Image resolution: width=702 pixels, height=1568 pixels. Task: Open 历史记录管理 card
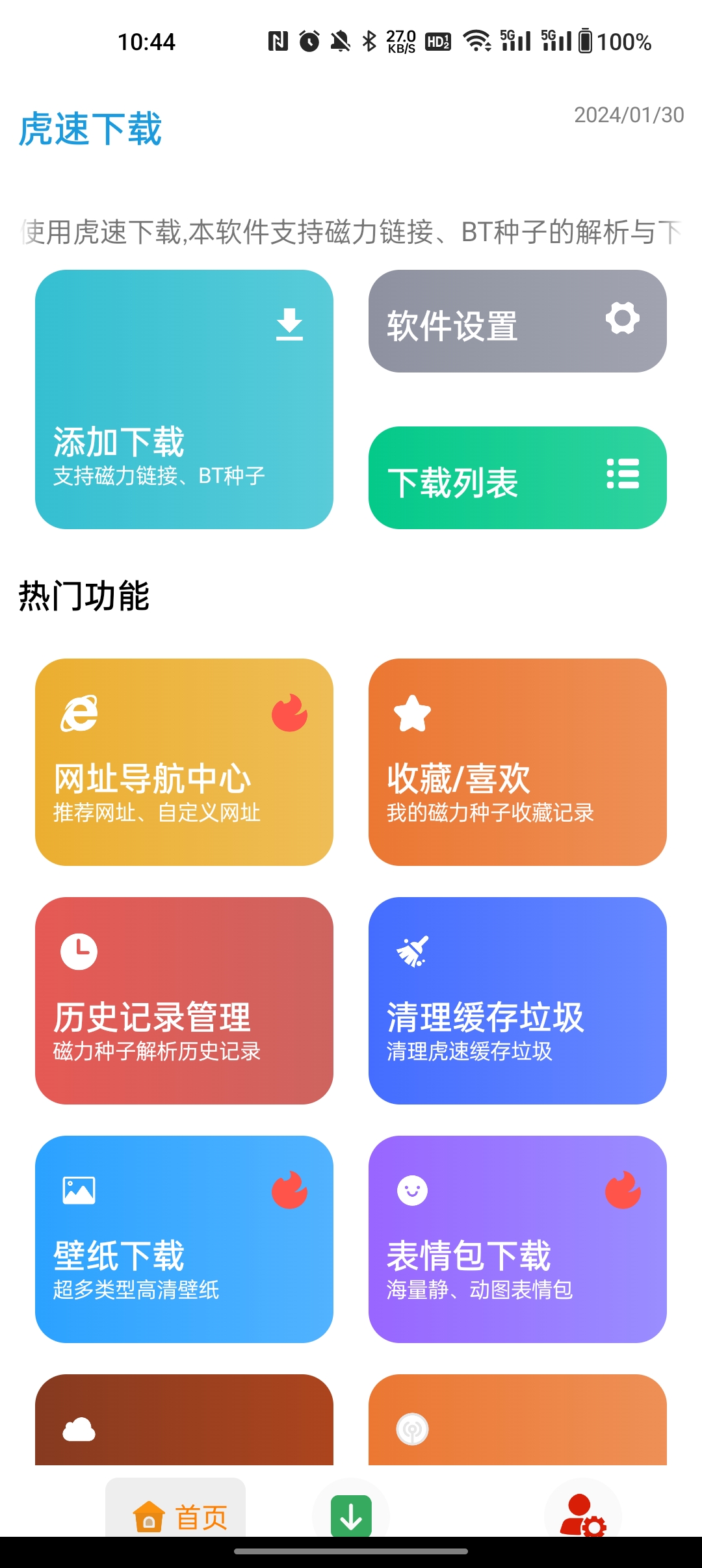pyautogui.click(x=184, y=1000)
